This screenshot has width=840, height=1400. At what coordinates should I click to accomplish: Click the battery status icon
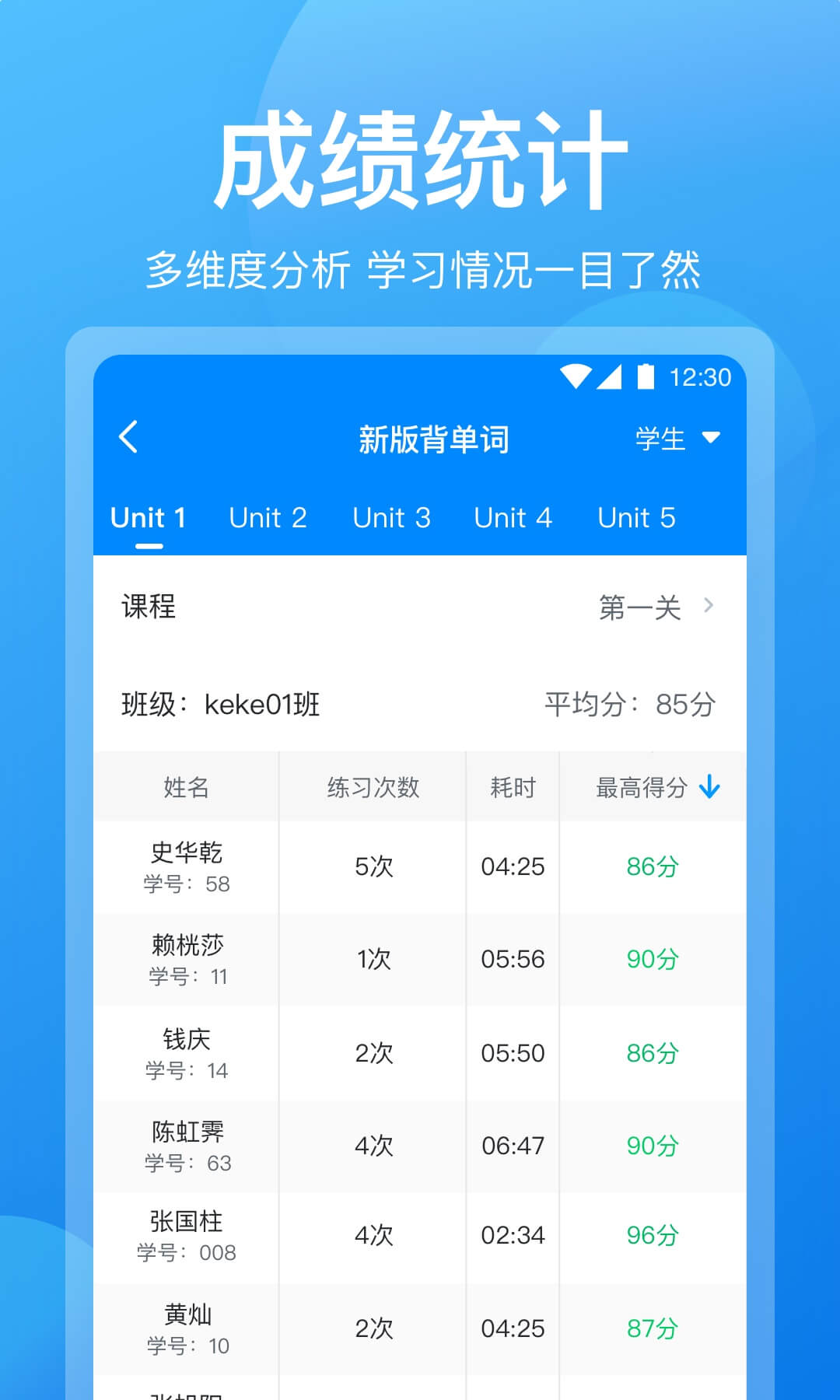(645, 376)
